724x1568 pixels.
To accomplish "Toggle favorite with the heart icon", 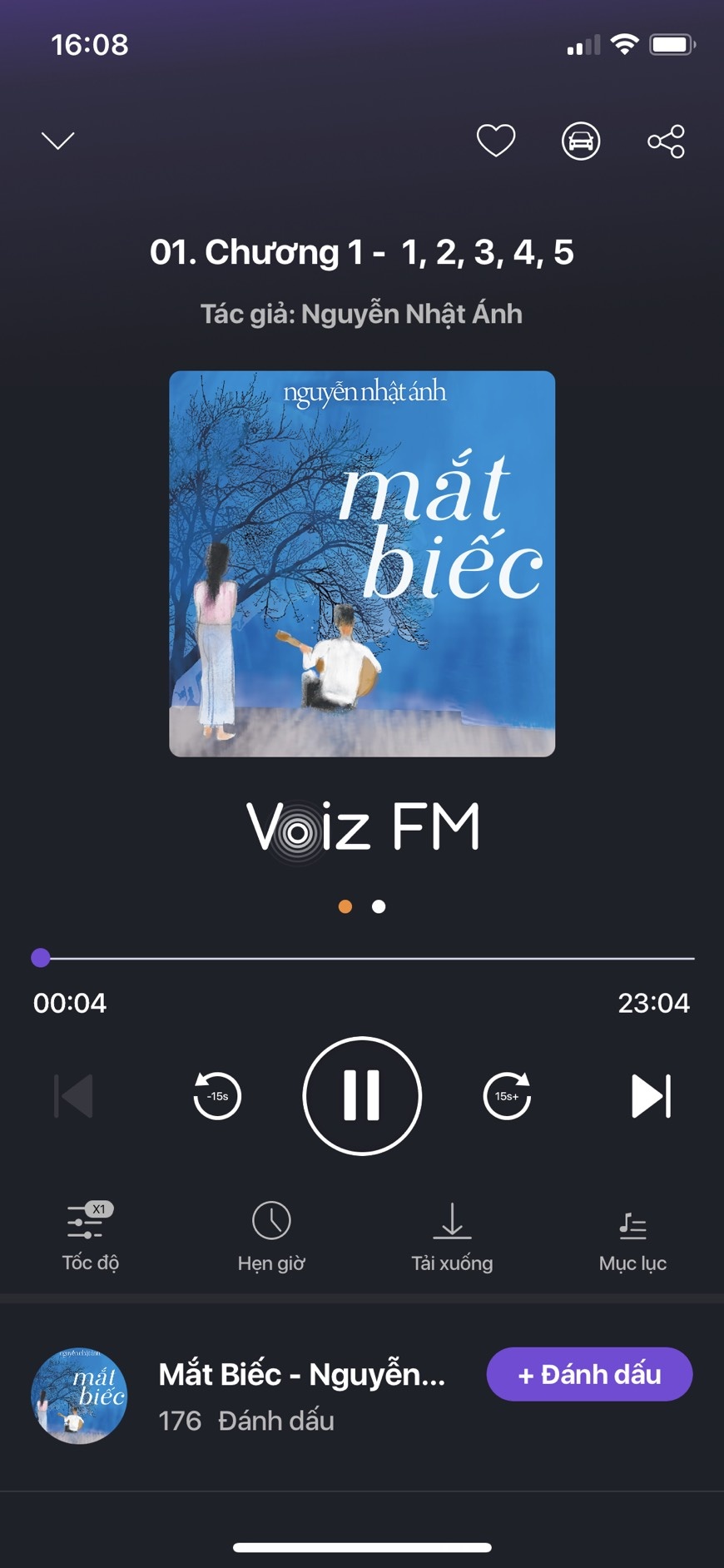I will pos(497,140).
